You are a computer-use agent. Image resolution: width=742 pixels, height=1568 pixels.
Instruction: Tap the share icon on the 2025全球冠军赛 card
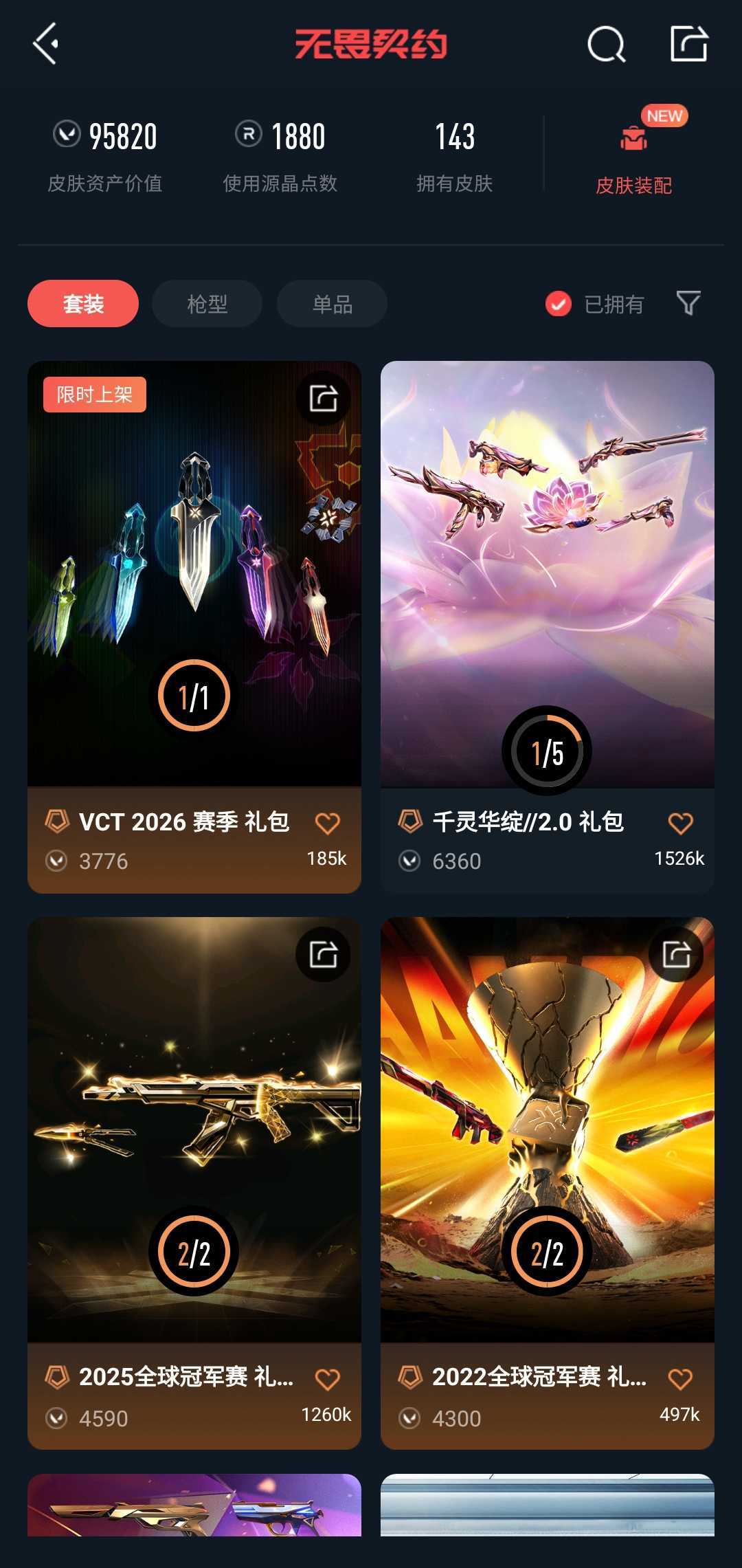click(322, 955)
